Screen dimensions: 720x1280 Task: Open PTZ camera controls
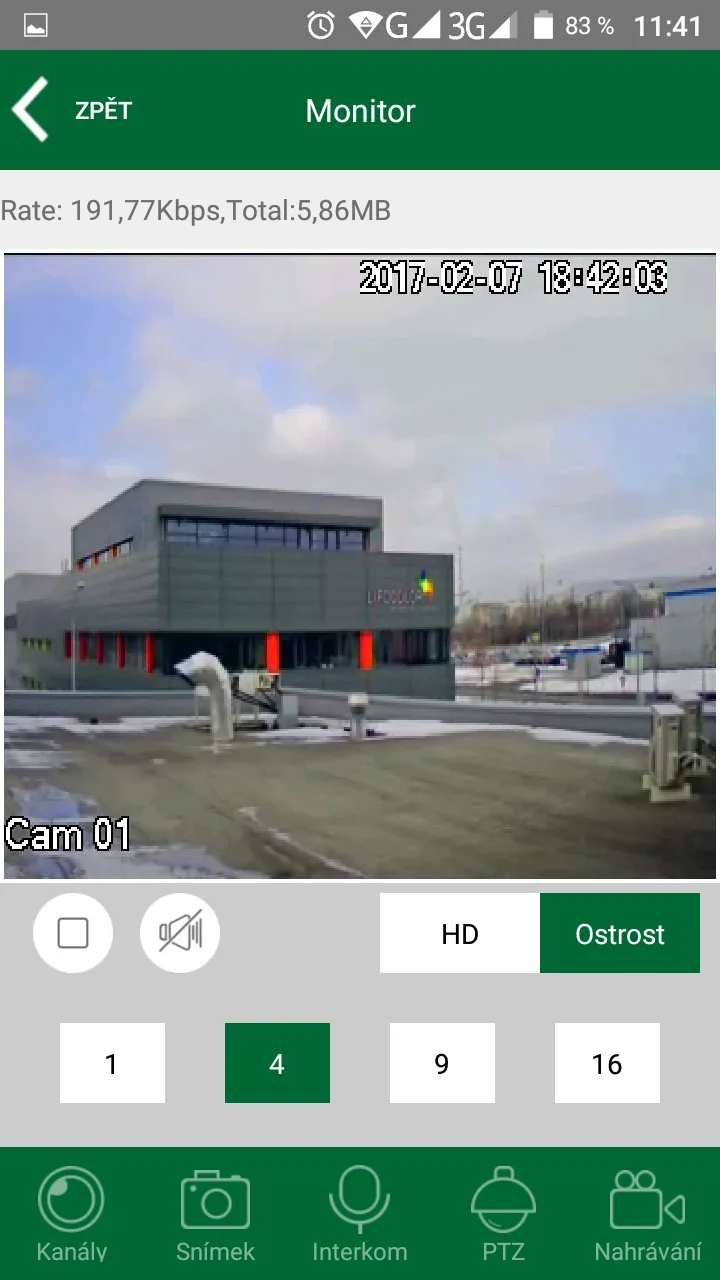(x=503, y=1213)
